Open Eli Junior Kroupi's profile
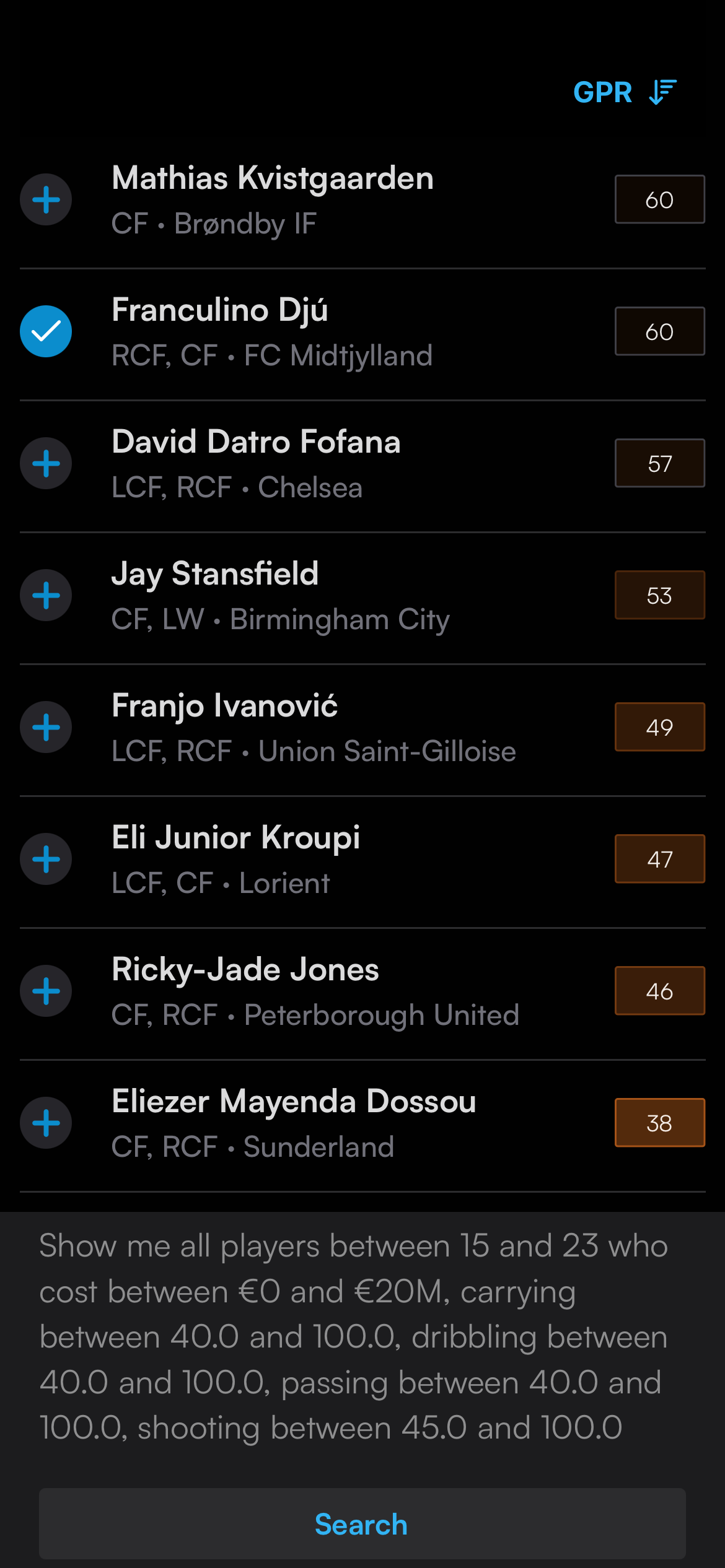Screen dimensions: 725x1568 pos(235,859)
